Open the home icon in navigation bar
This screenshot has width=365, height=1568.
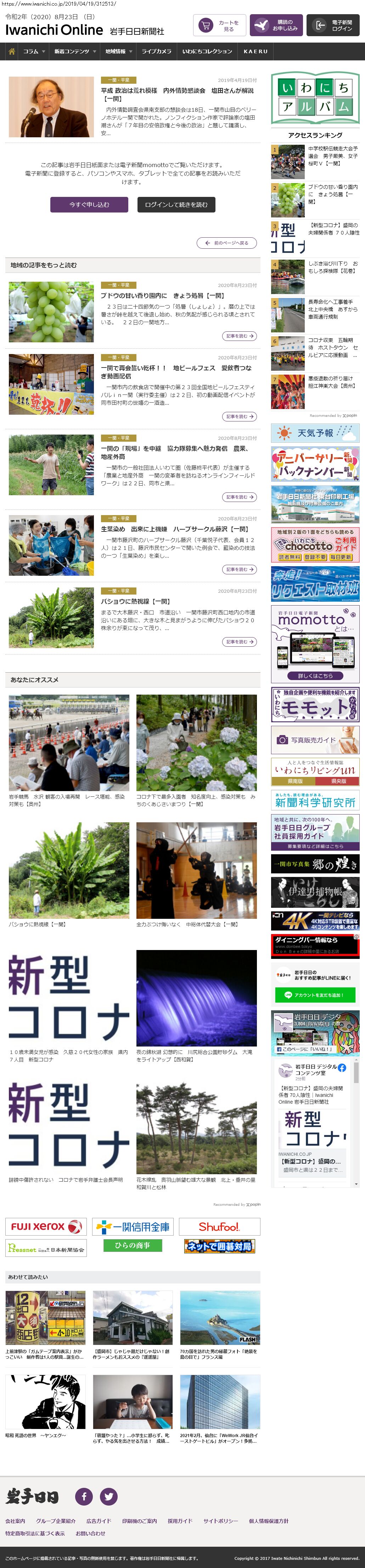pyautogui.click(x=11, y=51)
